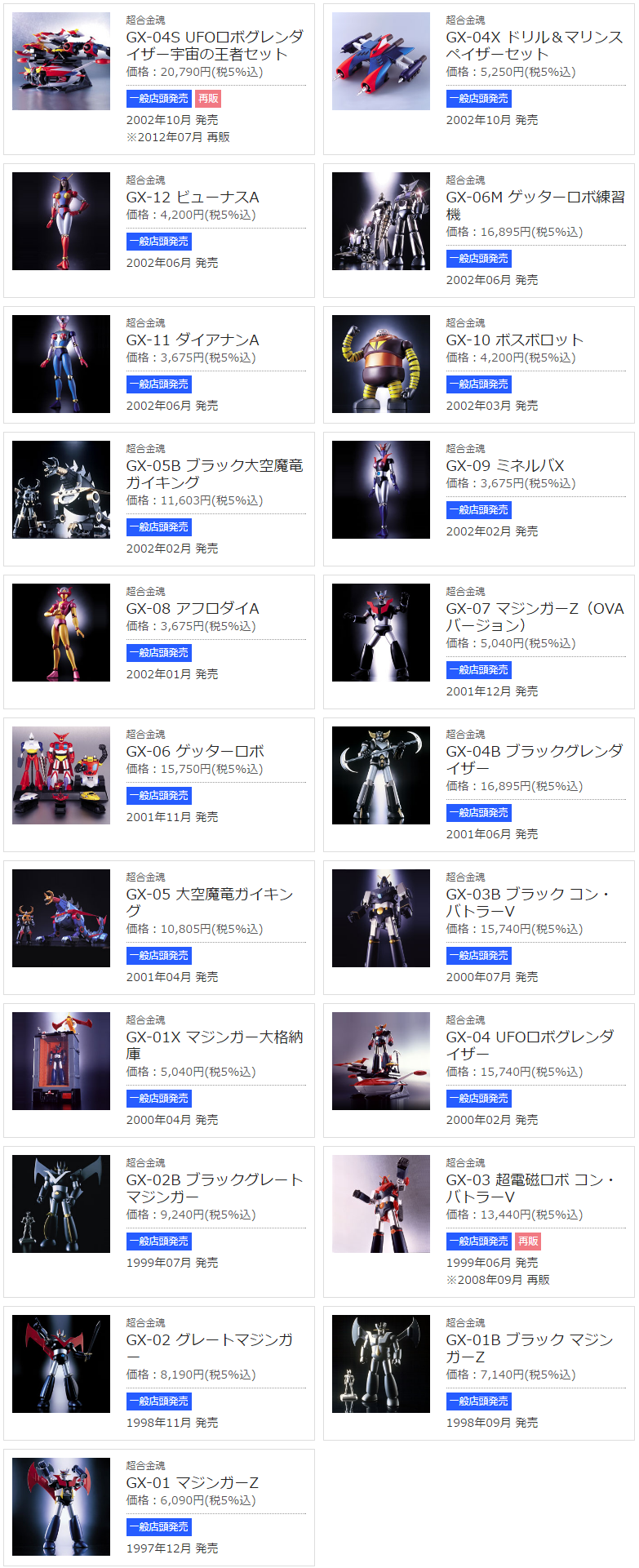Open GX-07 マジンガーZ (OVAバージョン) card
Viewport: 639px width, 1568px height.
[x=535, y=616]
